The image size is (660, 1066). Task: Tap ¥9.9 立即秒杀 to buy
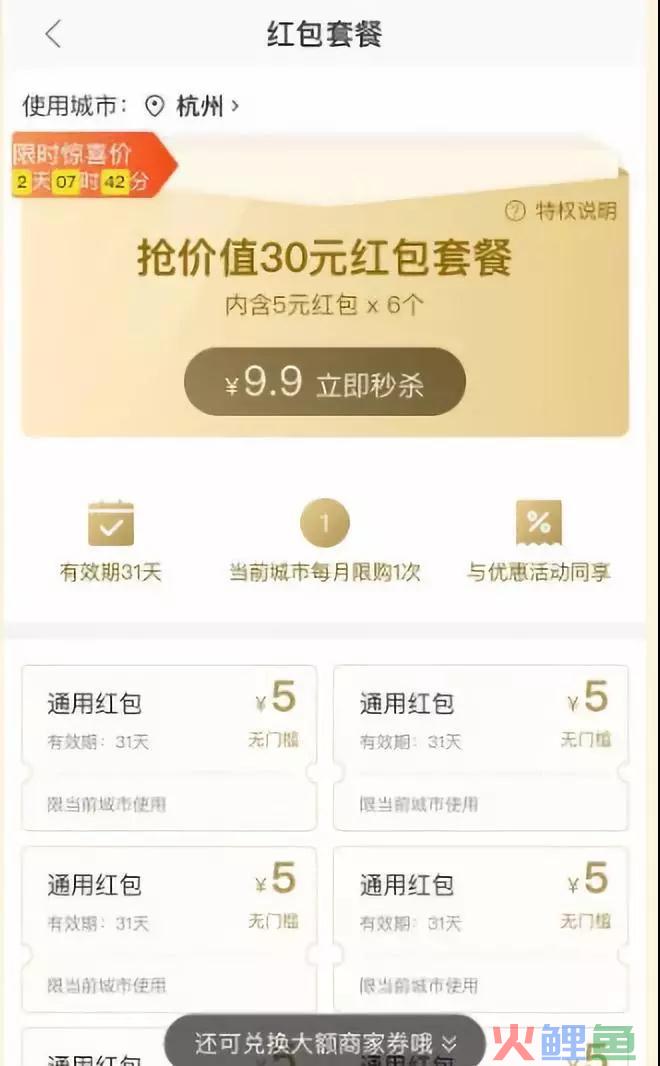(x=325, y=383)
